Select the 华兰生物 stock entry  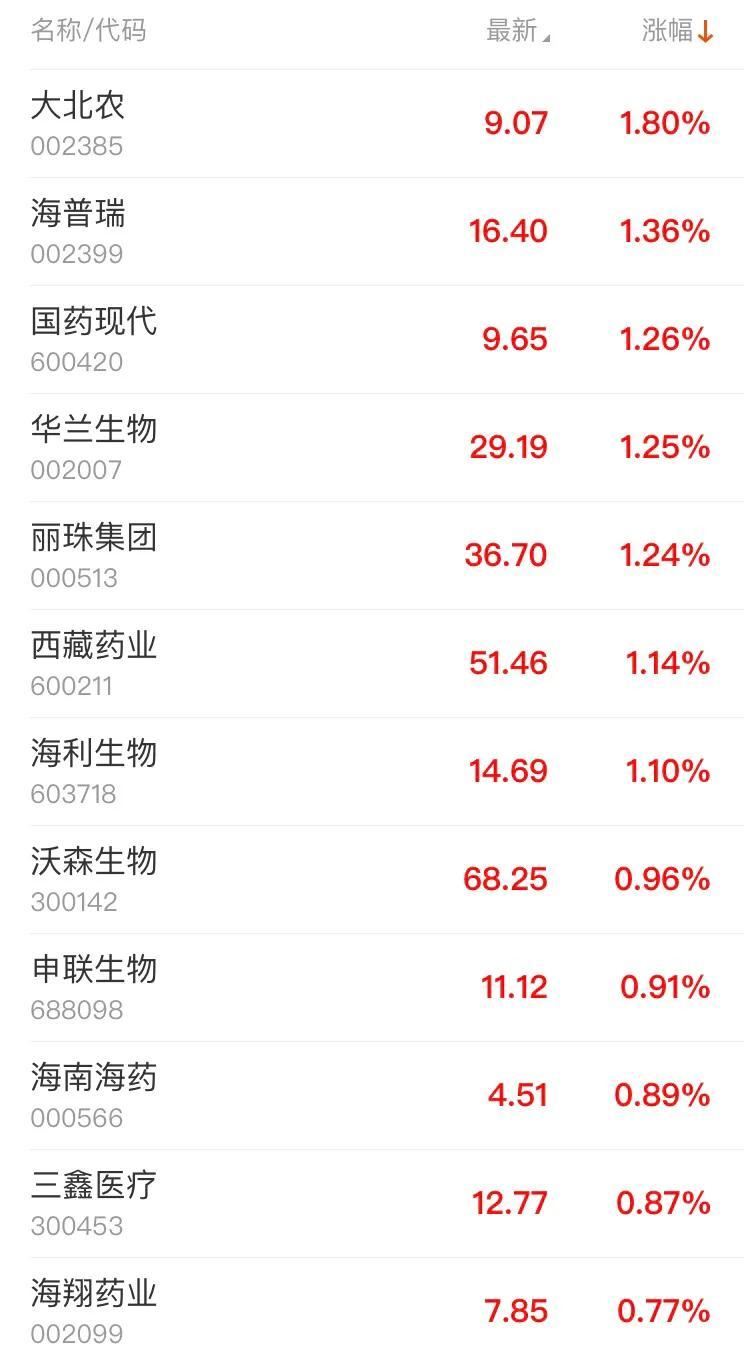pyautogui.click(x=91, y=430)
